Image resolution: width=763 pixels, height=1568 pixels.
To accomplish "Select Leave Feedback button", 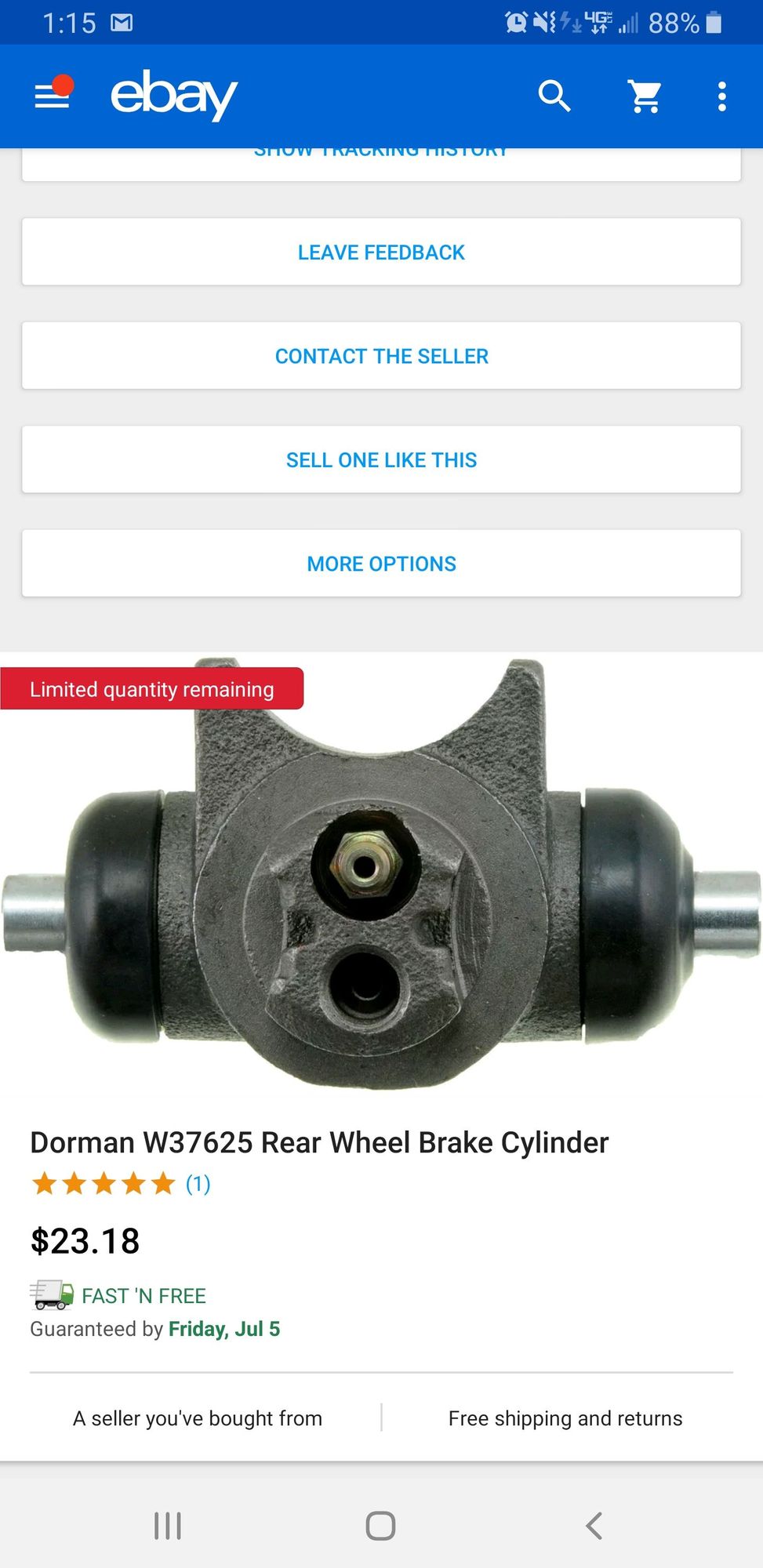I will pyautogui.click(x=381, y=252).
